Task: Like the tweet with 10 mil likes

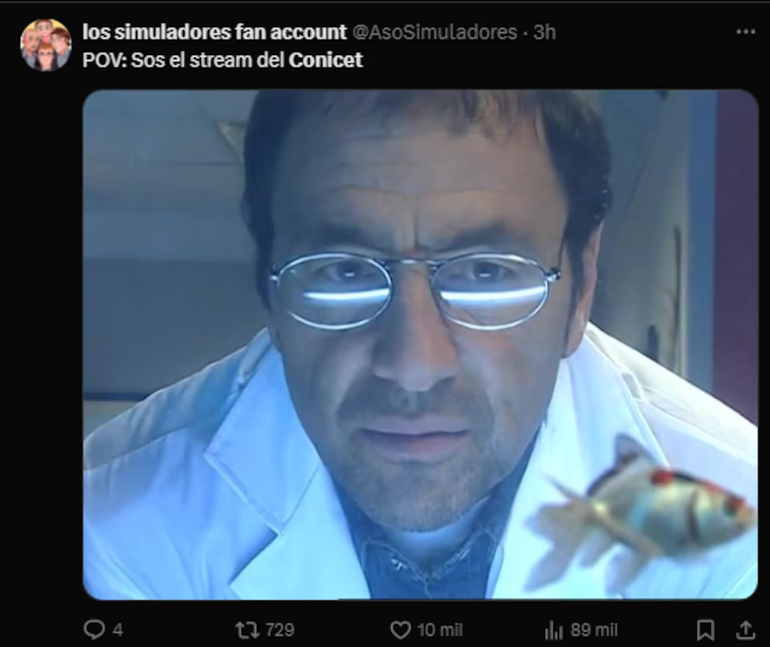Action: point(400,629)
